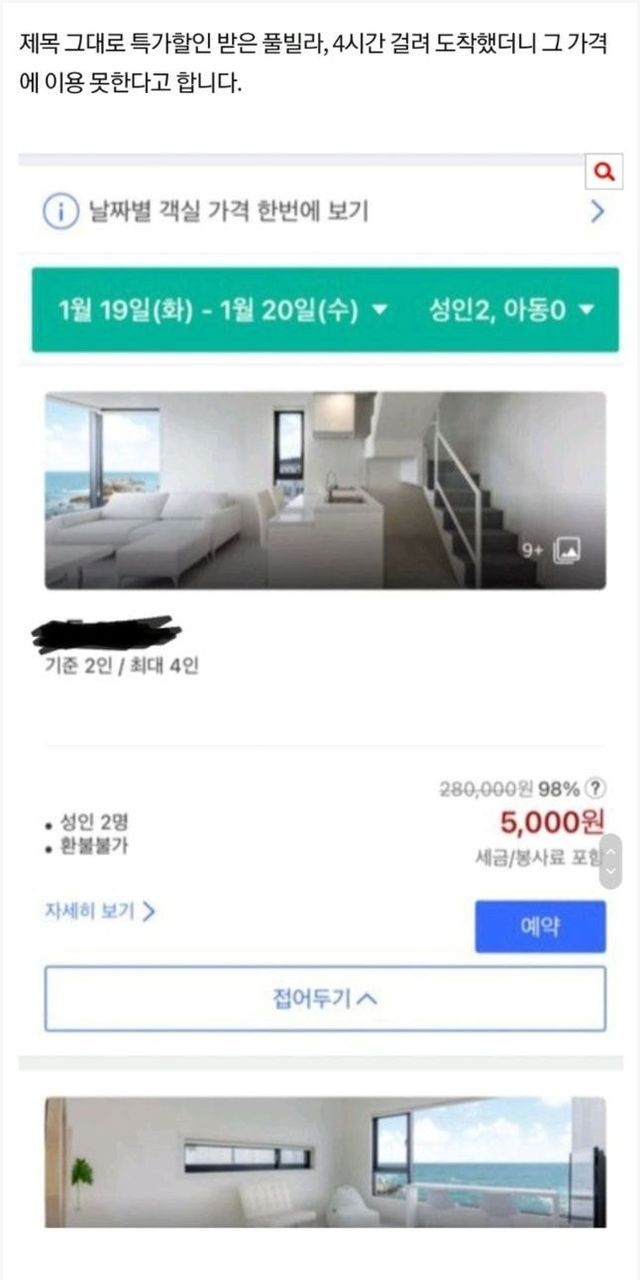
Task: Tap the red magnifier icon to enlarge the image
Action: pos(603,172)
